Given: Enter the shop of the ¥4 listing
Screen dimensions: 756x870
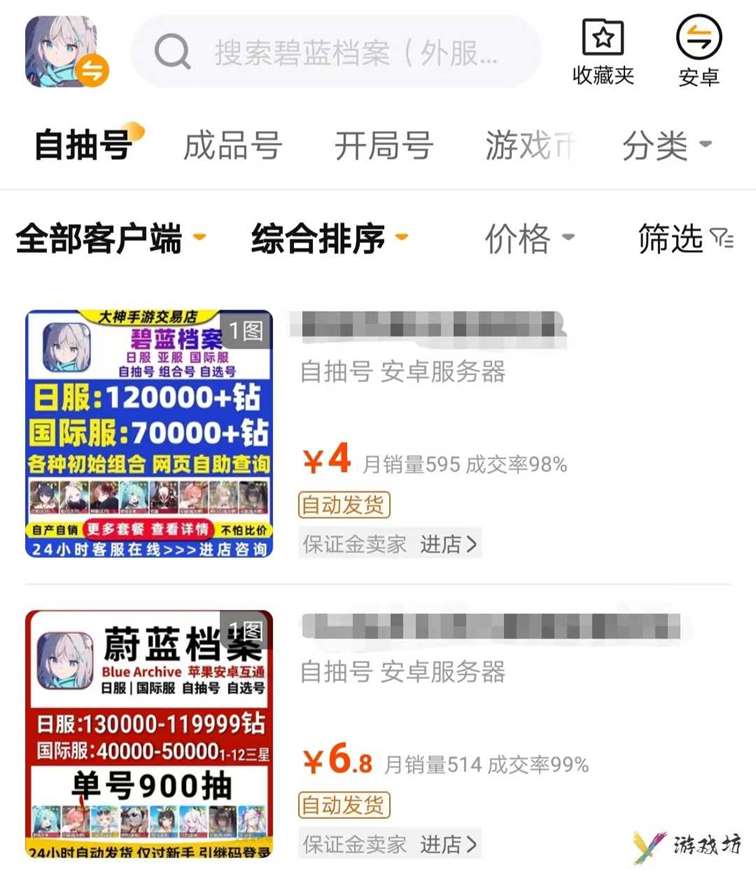Looking at the screenshot, I should (x=448, y=544).
